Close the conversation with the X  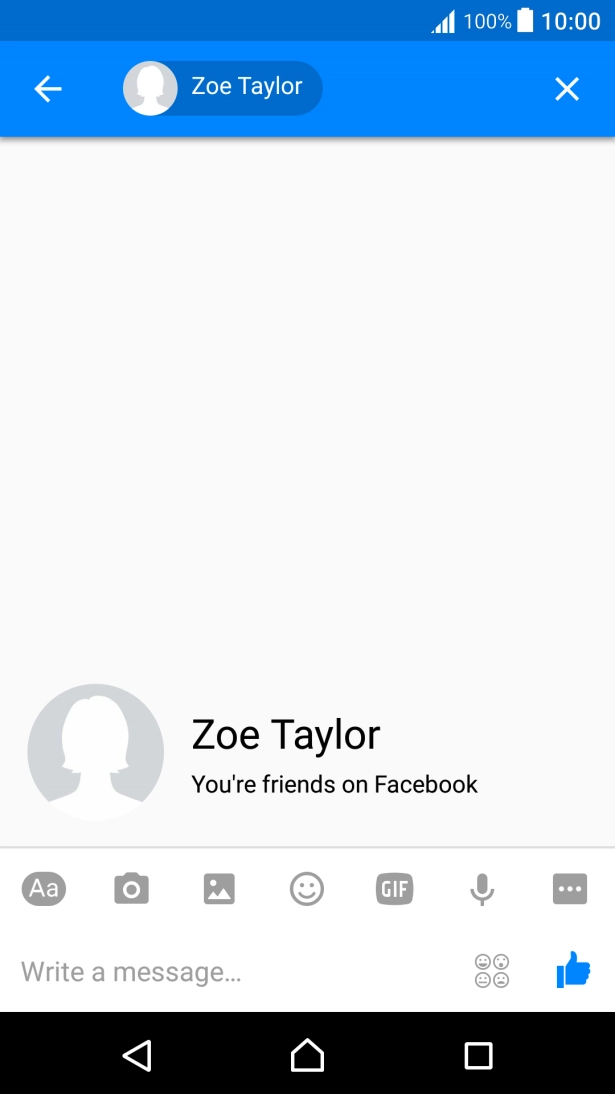coord(567,89)
